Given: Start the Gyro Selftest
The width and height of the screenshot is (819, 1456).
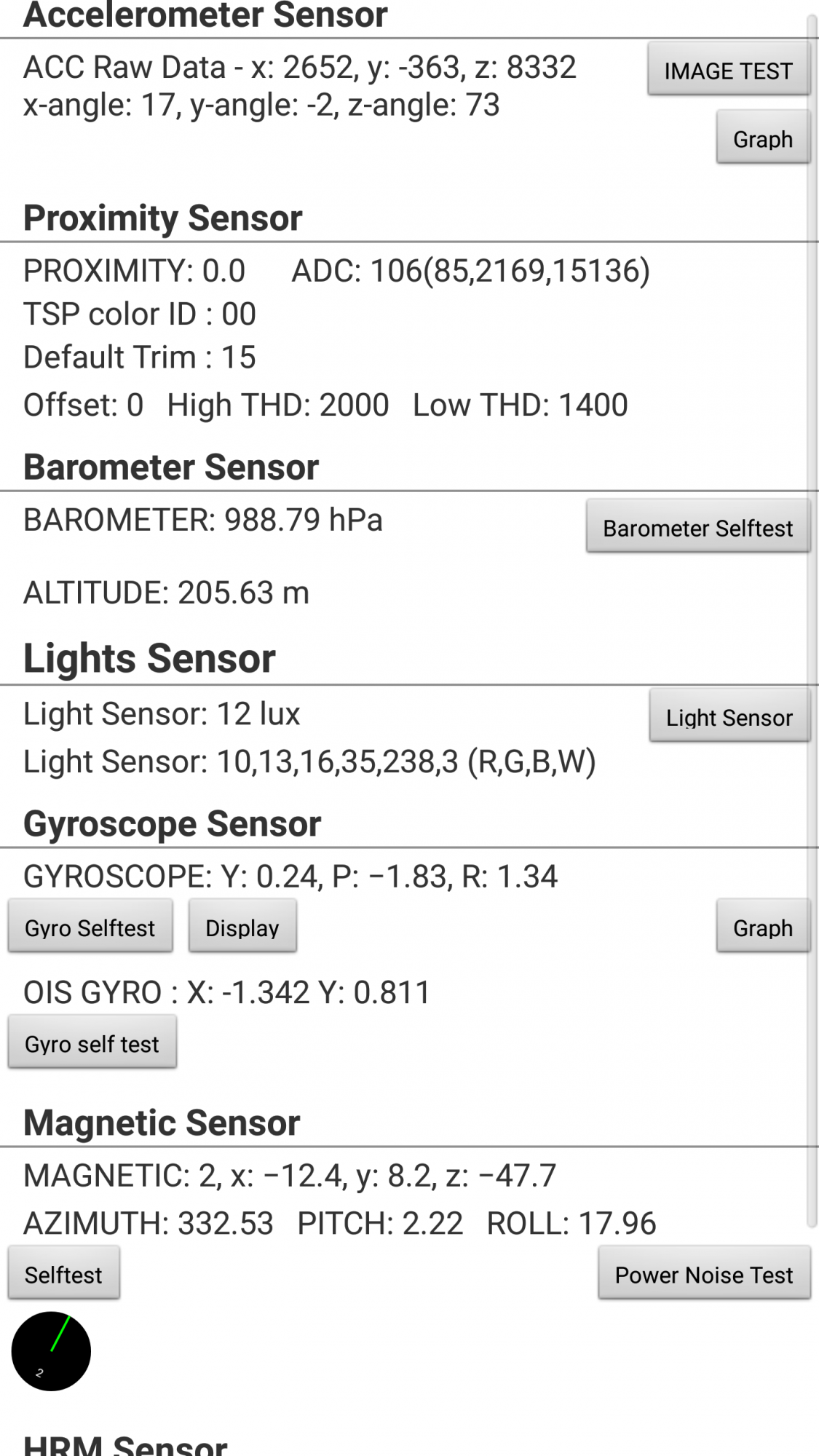Looking at the screenshot, I should pos(90,927).
